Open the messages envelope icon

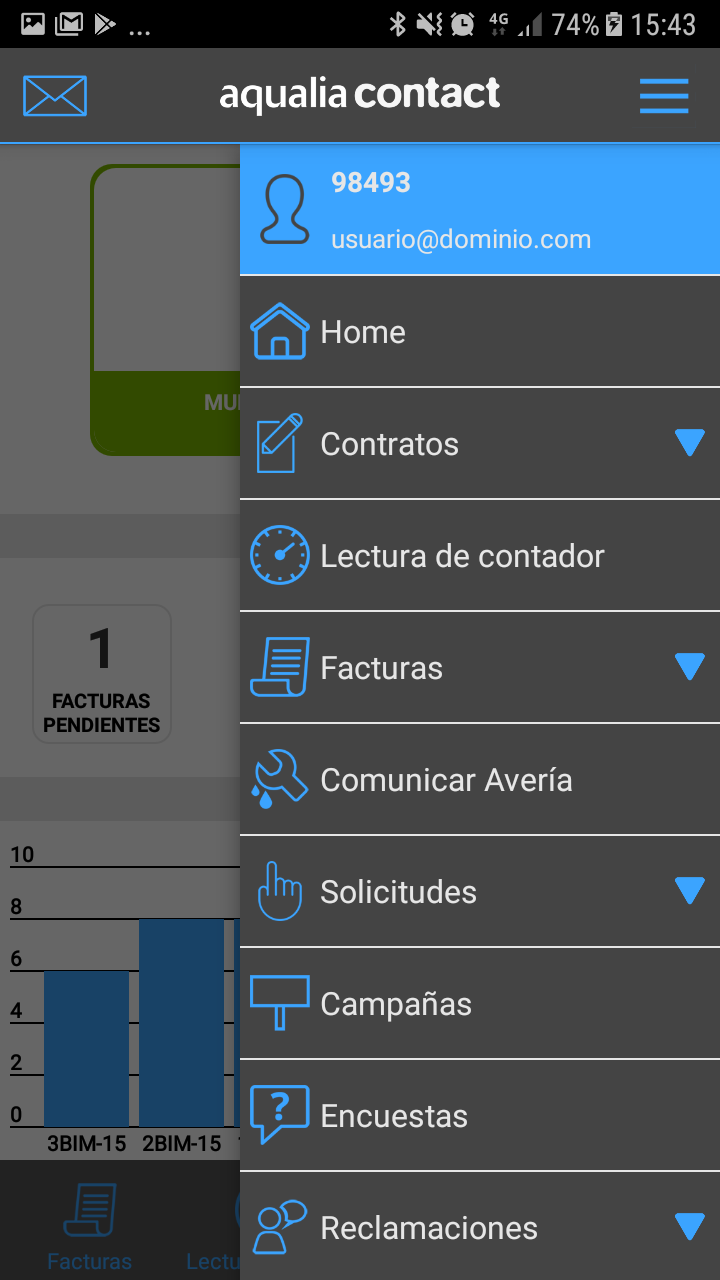[55, 96]
